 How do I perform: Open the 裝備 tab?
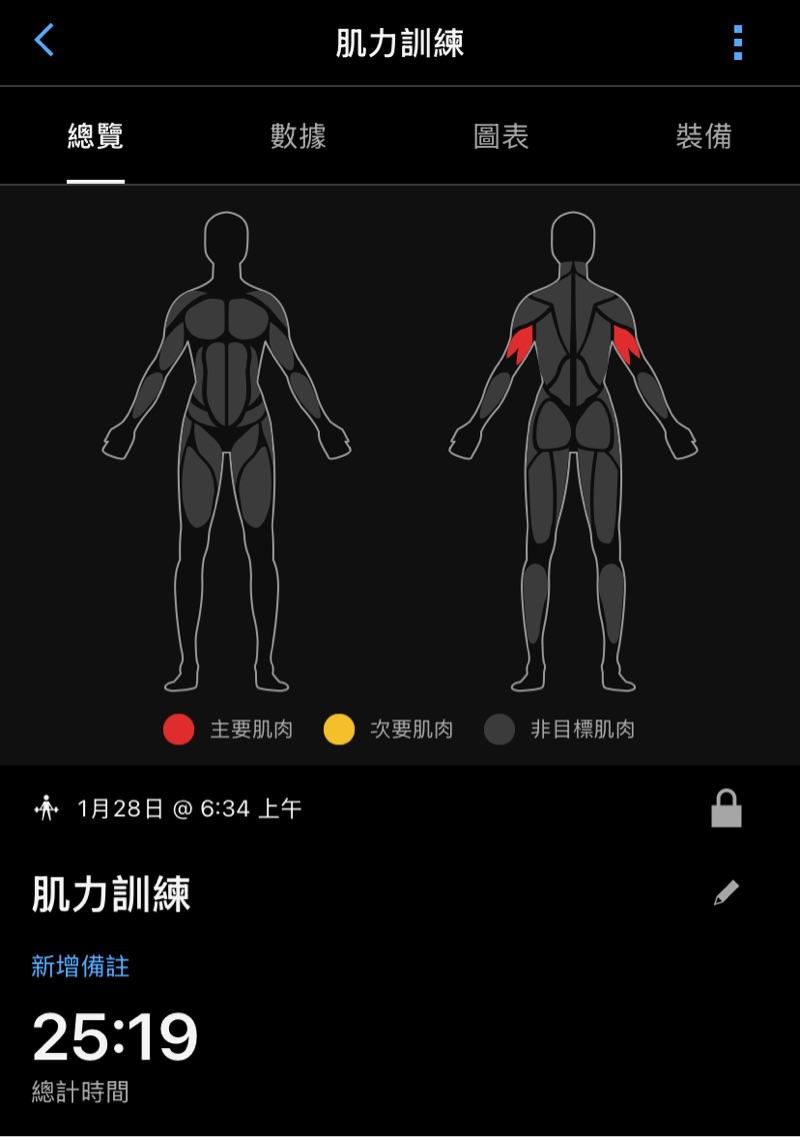(x=703, y=136)
